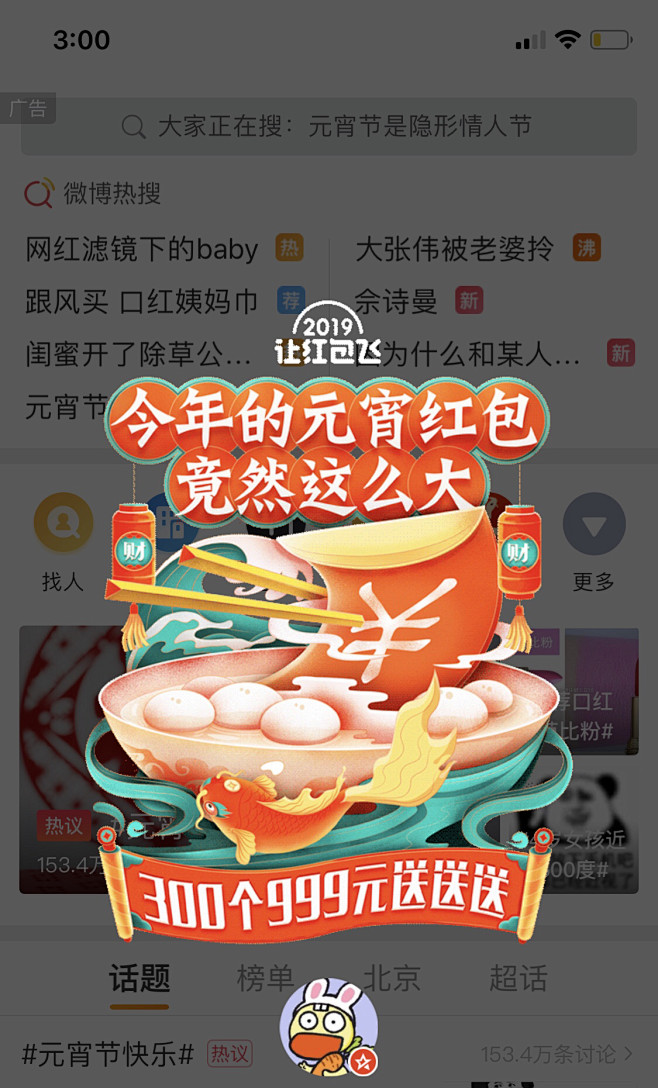Viewport: 658px width, 1088px height.
Task: Open hot search 跟风买 口红姨妈巾
Action: coord(142,301)
